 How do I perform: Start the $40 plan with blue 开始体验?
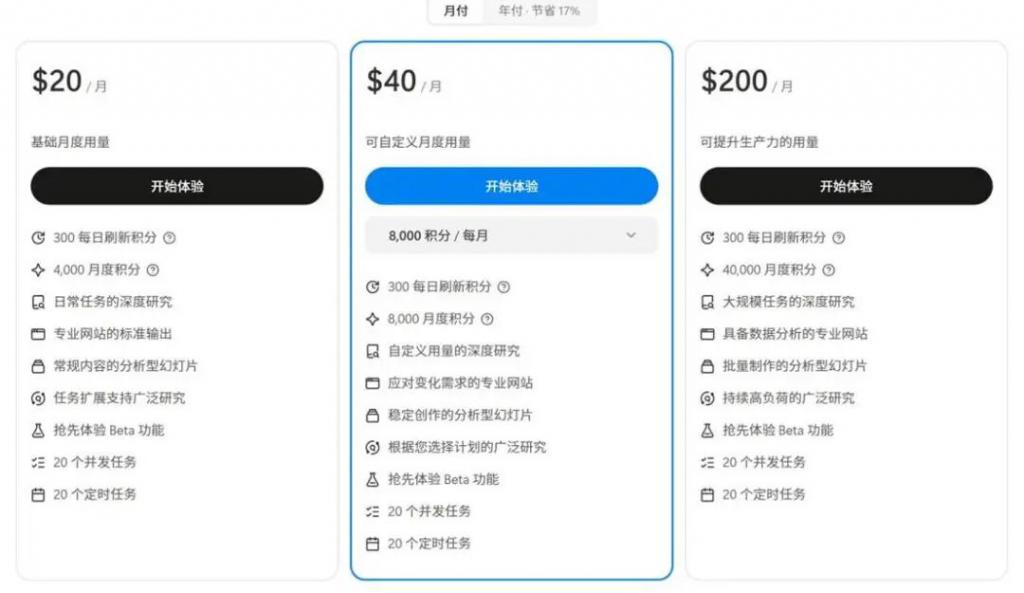pos(511,186)
